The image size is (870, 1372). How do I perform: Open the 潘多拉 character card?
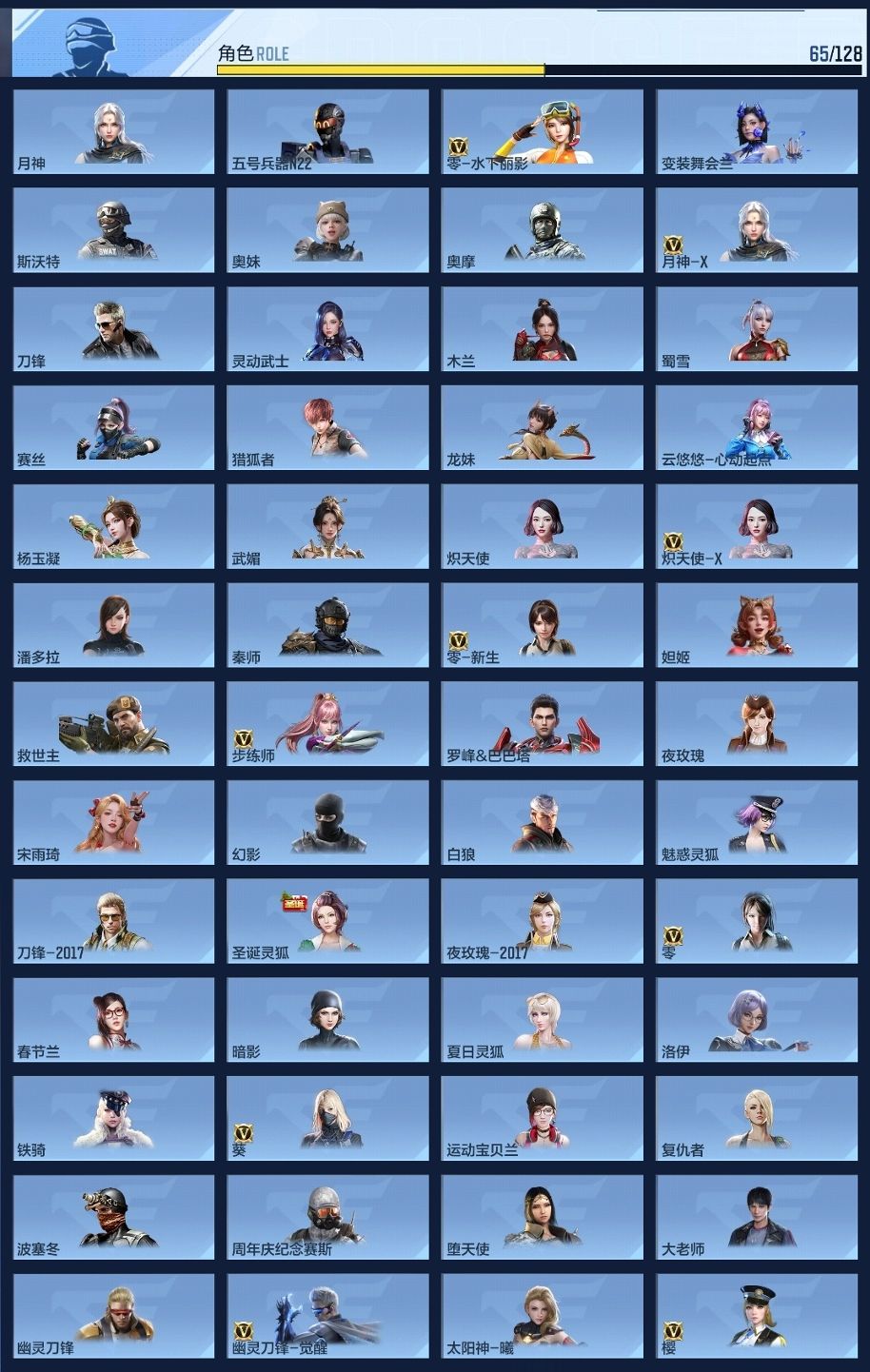pyautogui.click(x=113, y=626)
